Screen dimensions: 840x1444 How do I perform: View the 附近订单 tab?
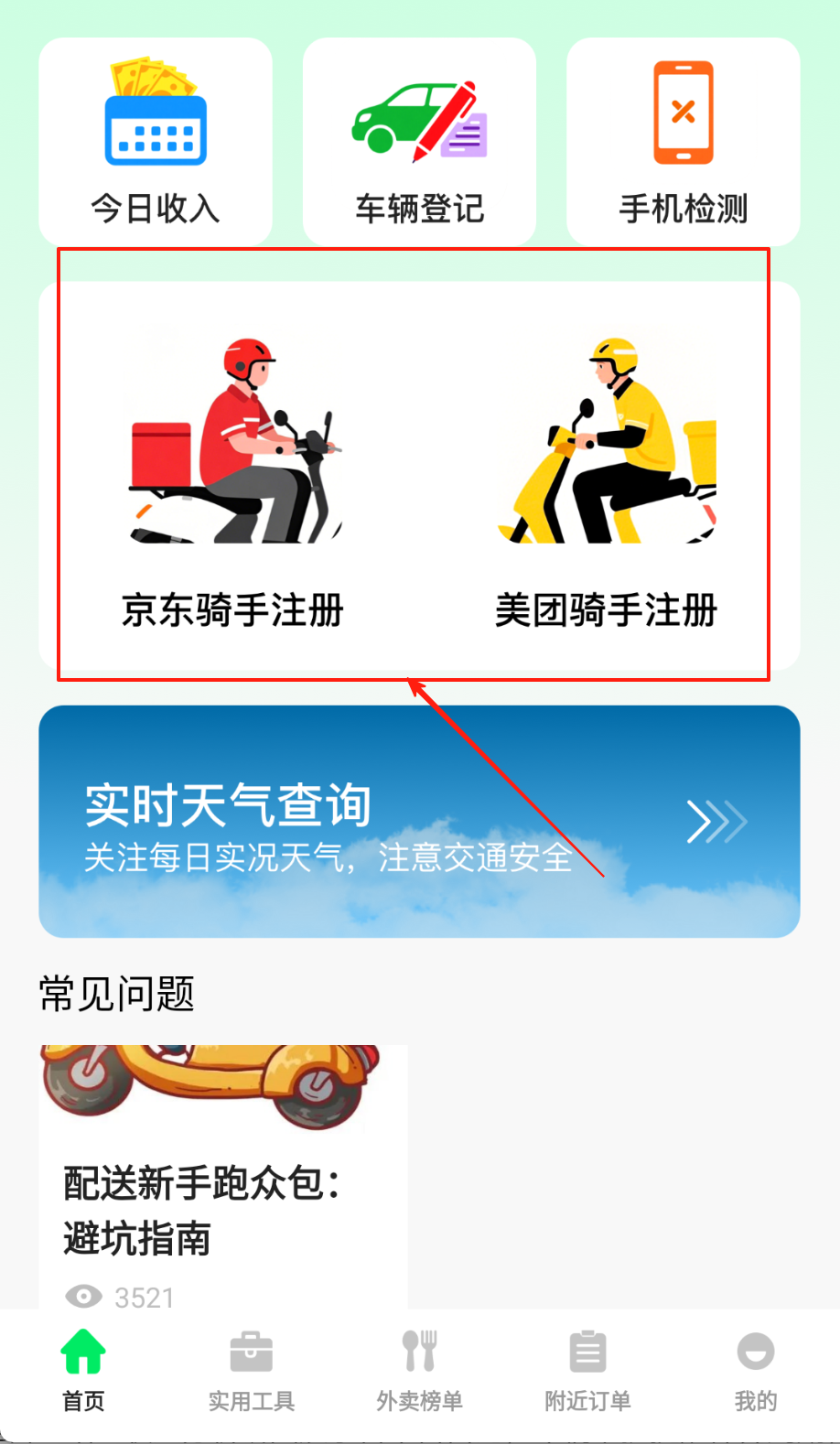click(587, 1368)
